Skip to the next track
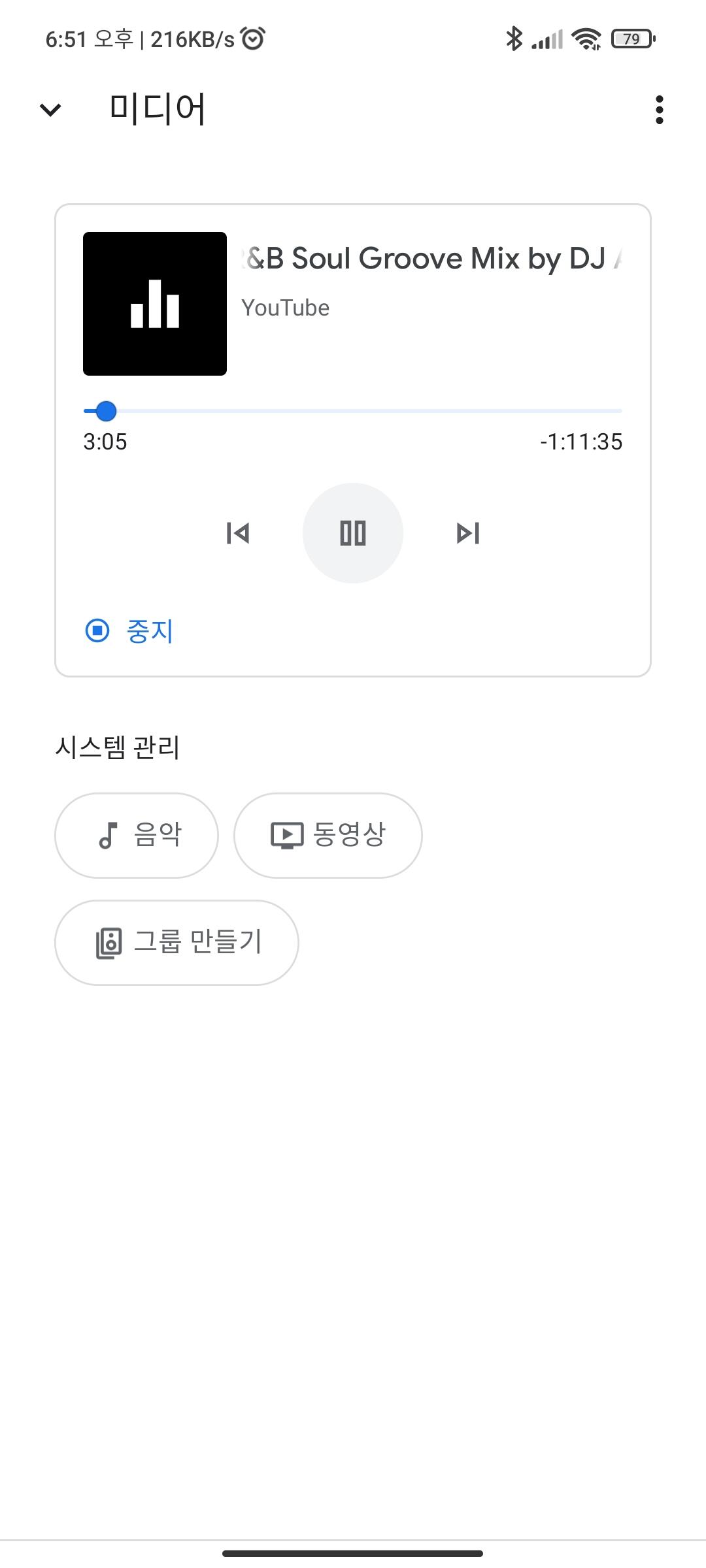This screenshot has width=706, height=1568. click(x=468, y=533)
